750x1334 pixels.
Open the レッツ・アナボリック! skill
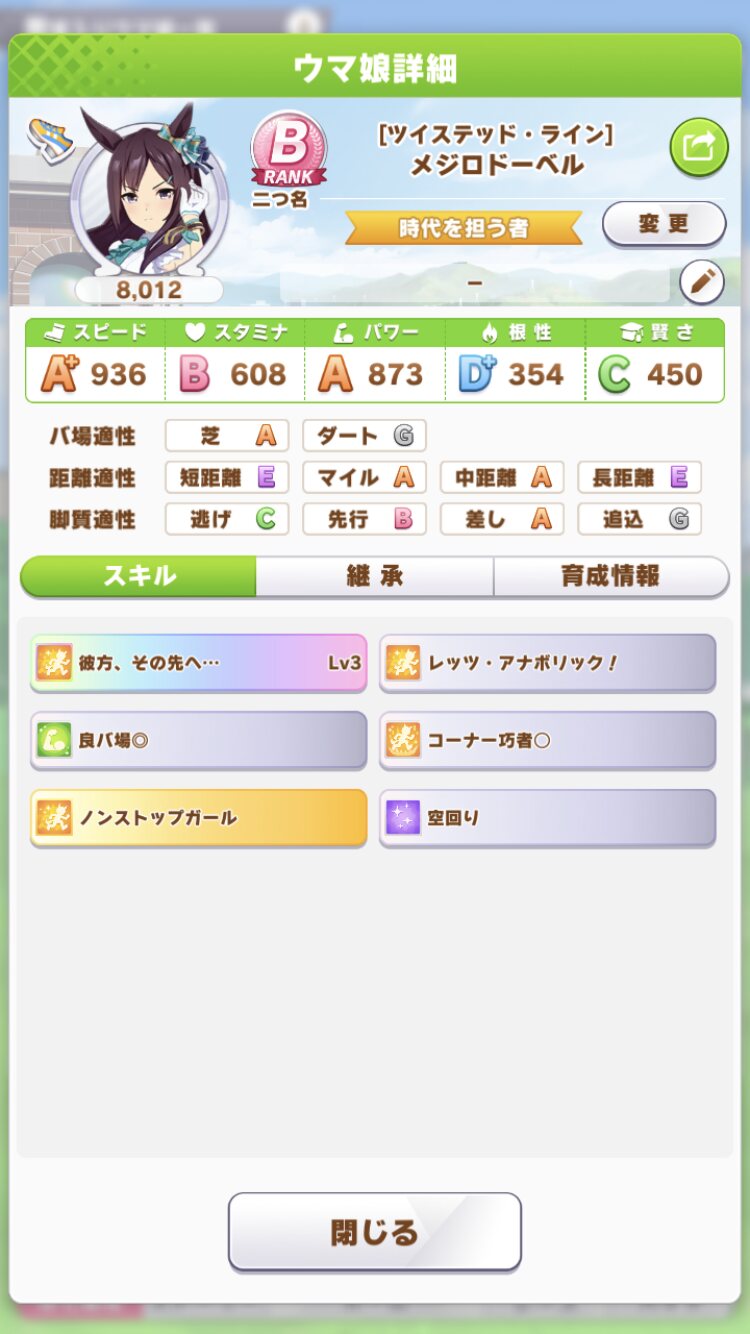(547, 662)
